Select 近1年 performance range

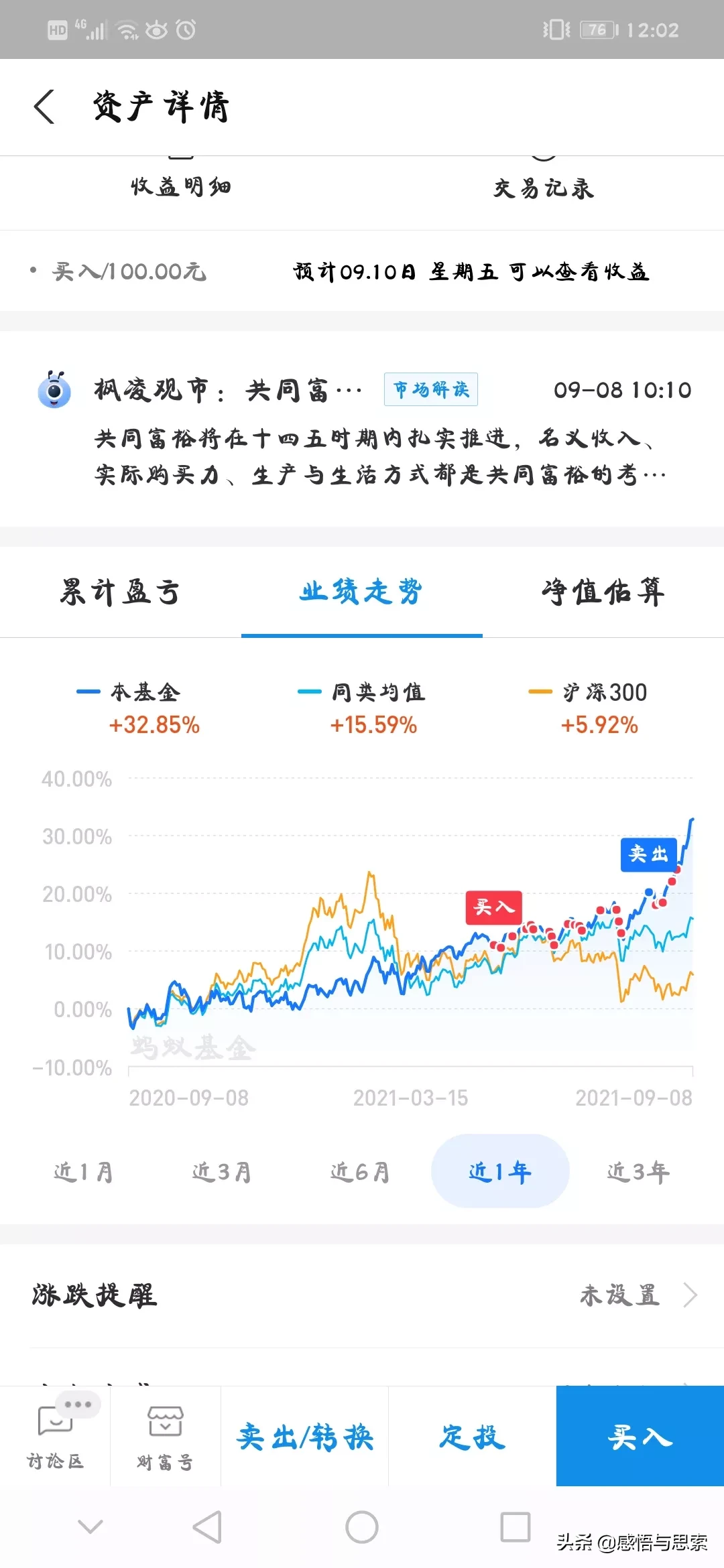click(500, 1171)
